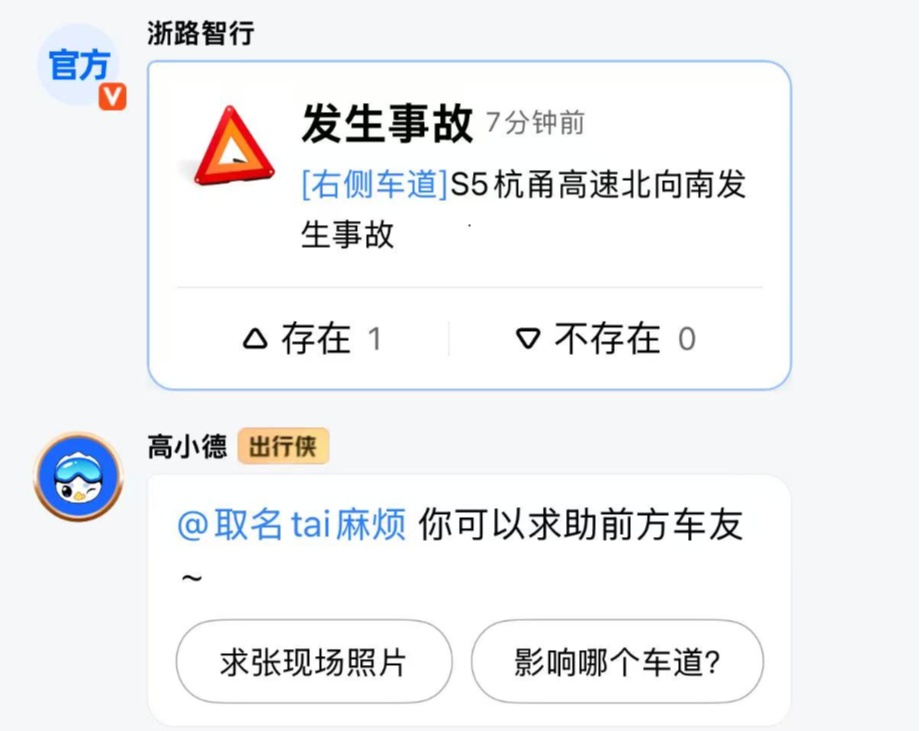Open the [右侧车道] link

(374, 185)
